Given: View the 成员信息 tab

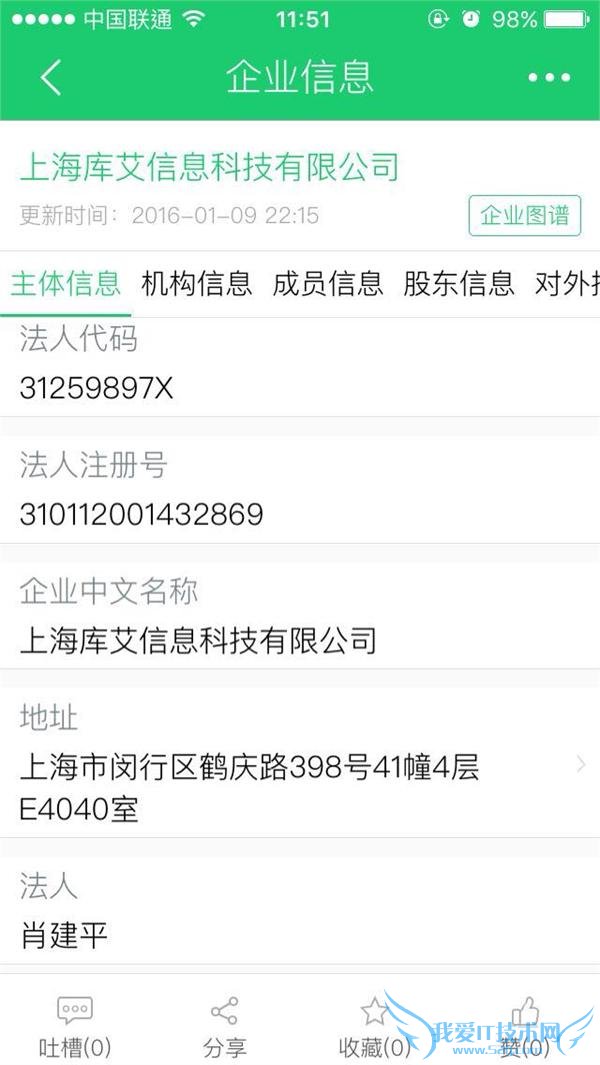Looking at the screenshot, I should click(328, 284).
